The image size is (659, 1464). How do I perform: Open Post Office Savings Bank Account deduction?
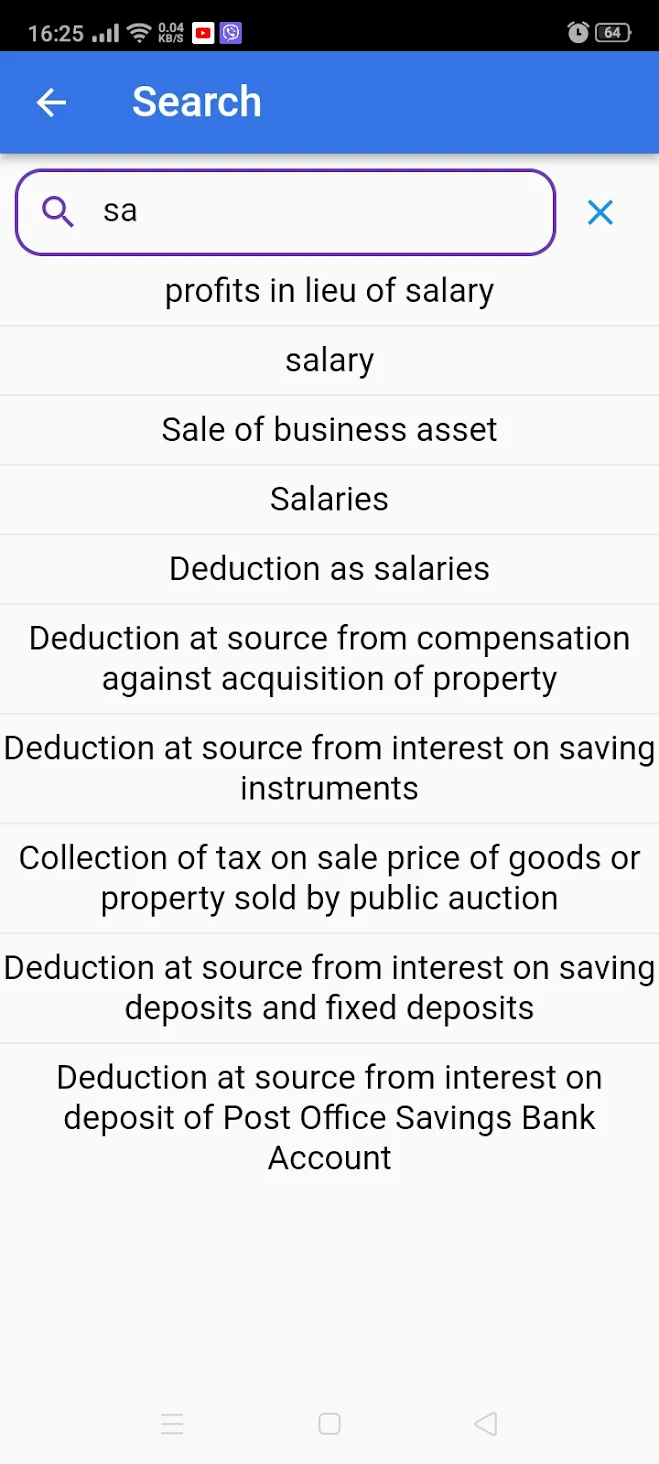[329, 1117]
